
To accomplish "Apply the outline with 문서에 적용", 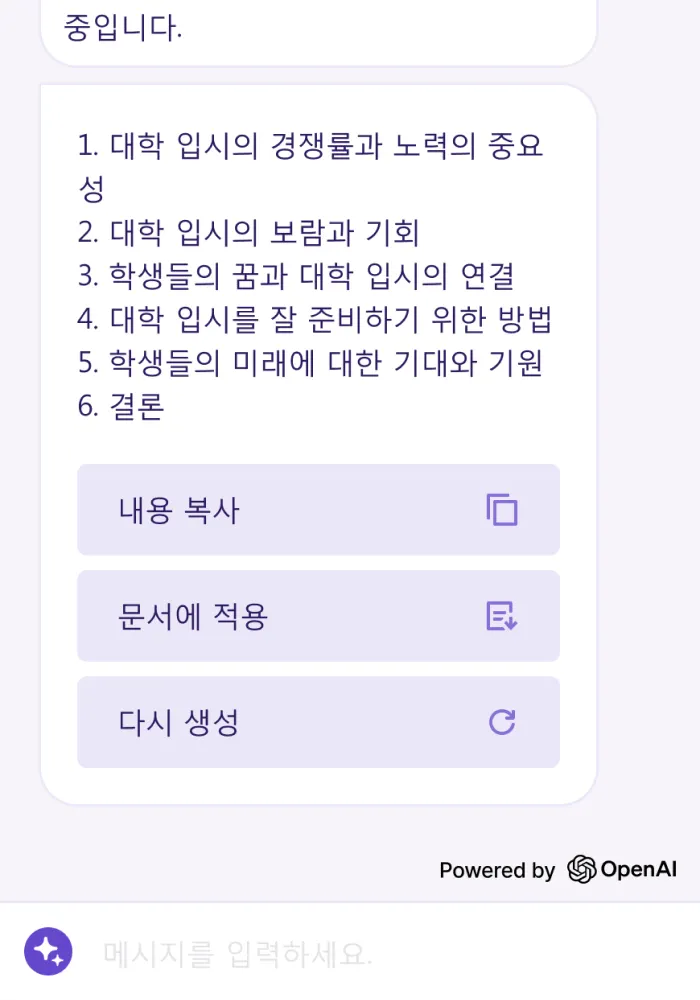I will point(318,616).
